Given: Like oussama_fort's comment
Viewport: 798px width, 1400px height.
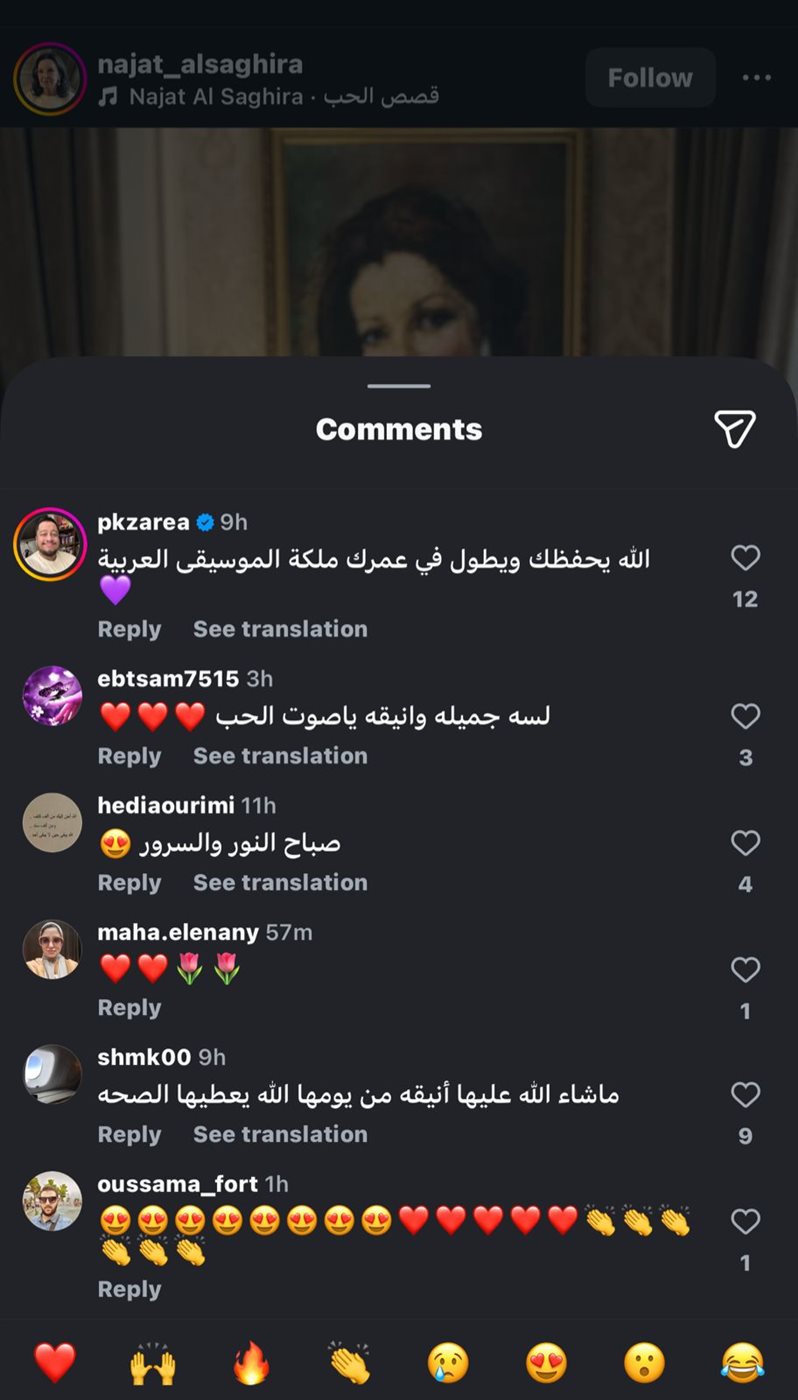Looking at the screenshot, I should (745, 1221).
